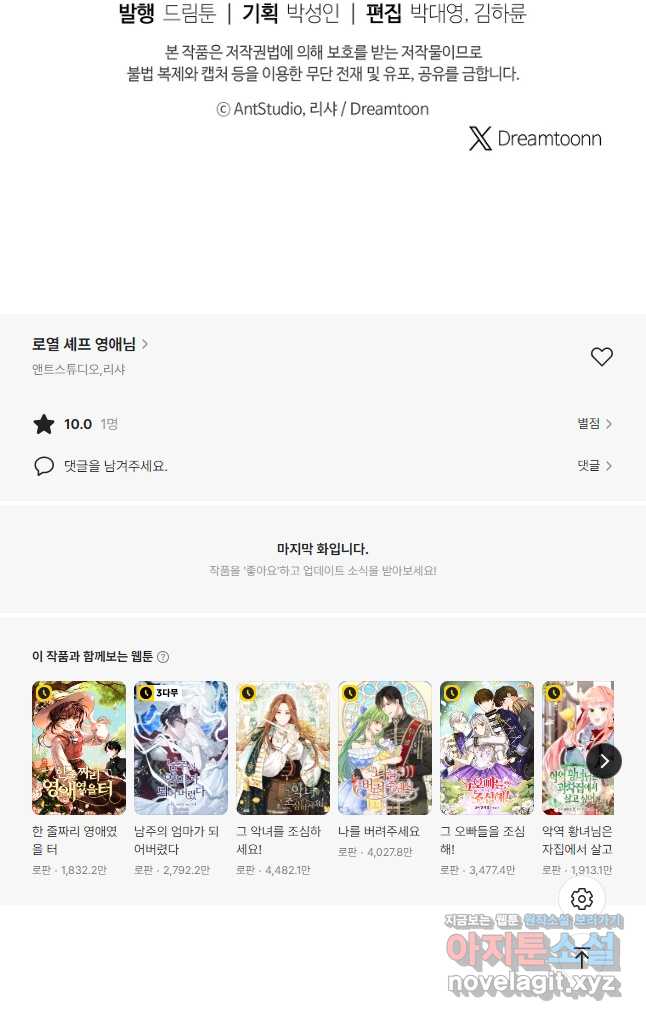Image resolution: width=646 pixels, height=1021 pixels.
Task: Show info about 이 작품과 함께보는 웹툰
Action: [x=163, y=657]
